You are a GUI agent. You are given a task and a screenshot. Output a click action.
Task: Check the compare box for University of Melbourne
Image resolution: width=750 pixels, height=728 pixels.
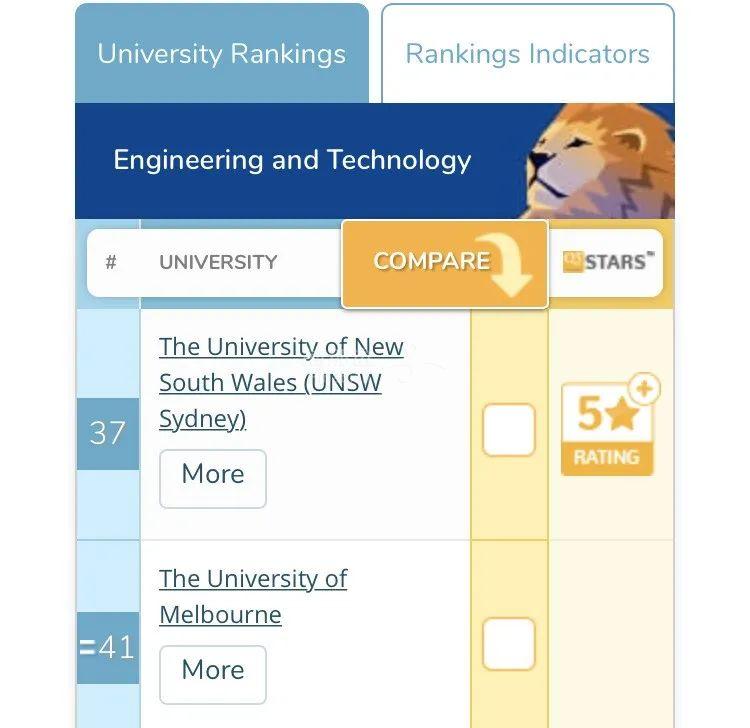tap(508, 644)
